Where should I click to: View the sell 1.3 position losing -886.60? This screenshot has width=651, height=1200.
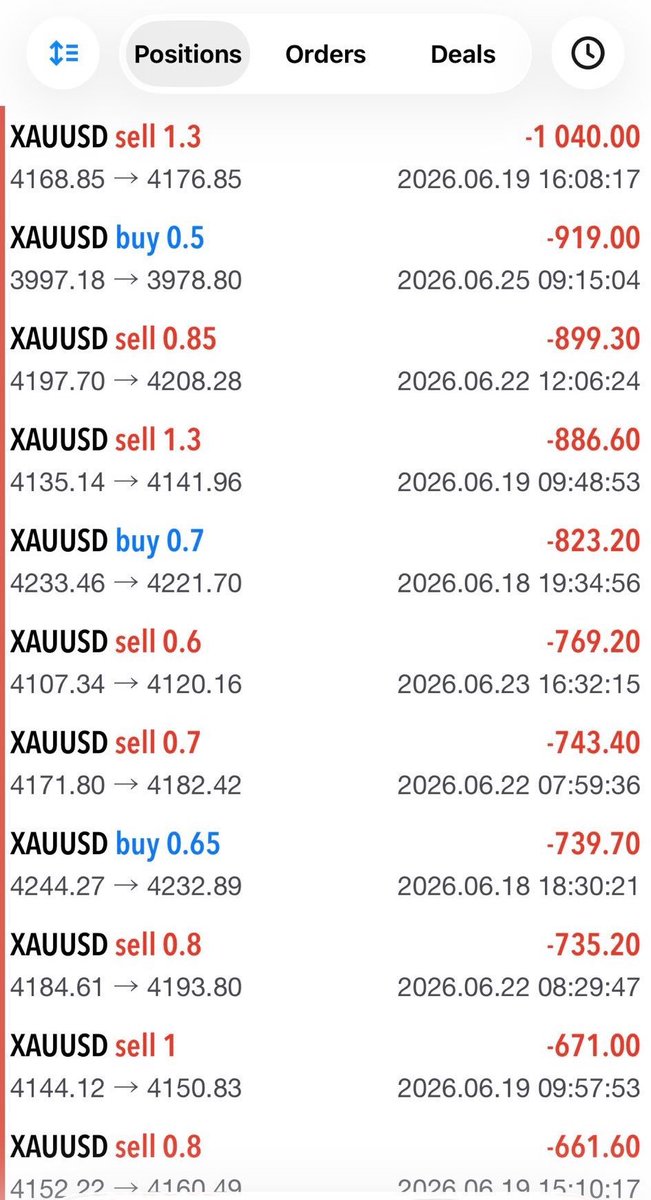click(x=325, y=460)
